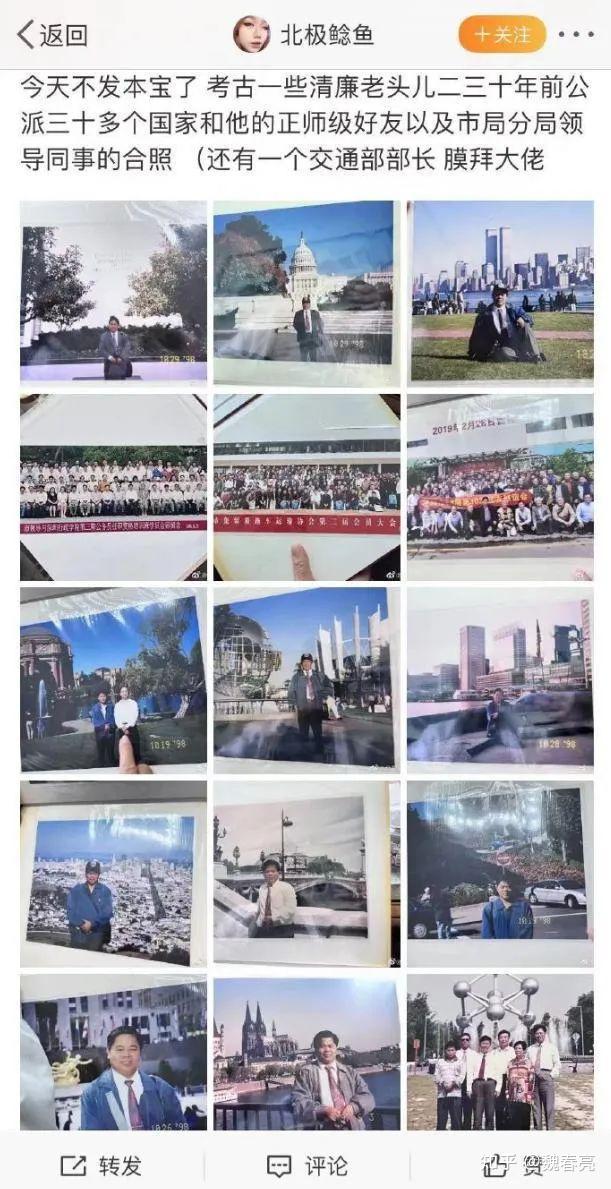Open the photo of a man by the bridge
Viewport: 611px width, 1189px height.
(x=306, y=873)
